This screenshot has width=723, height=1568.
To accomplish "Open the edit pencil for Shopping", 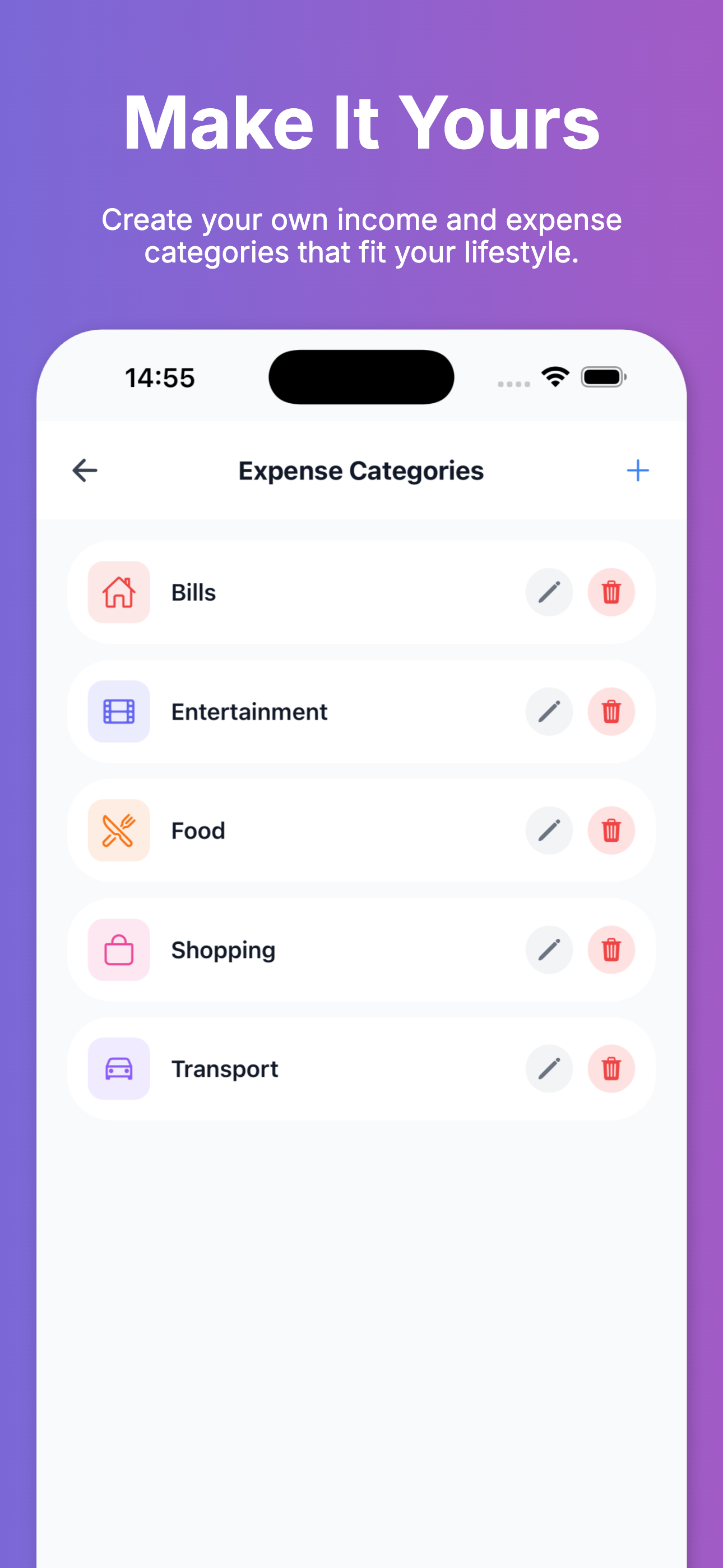I will [x=549, y=949].
